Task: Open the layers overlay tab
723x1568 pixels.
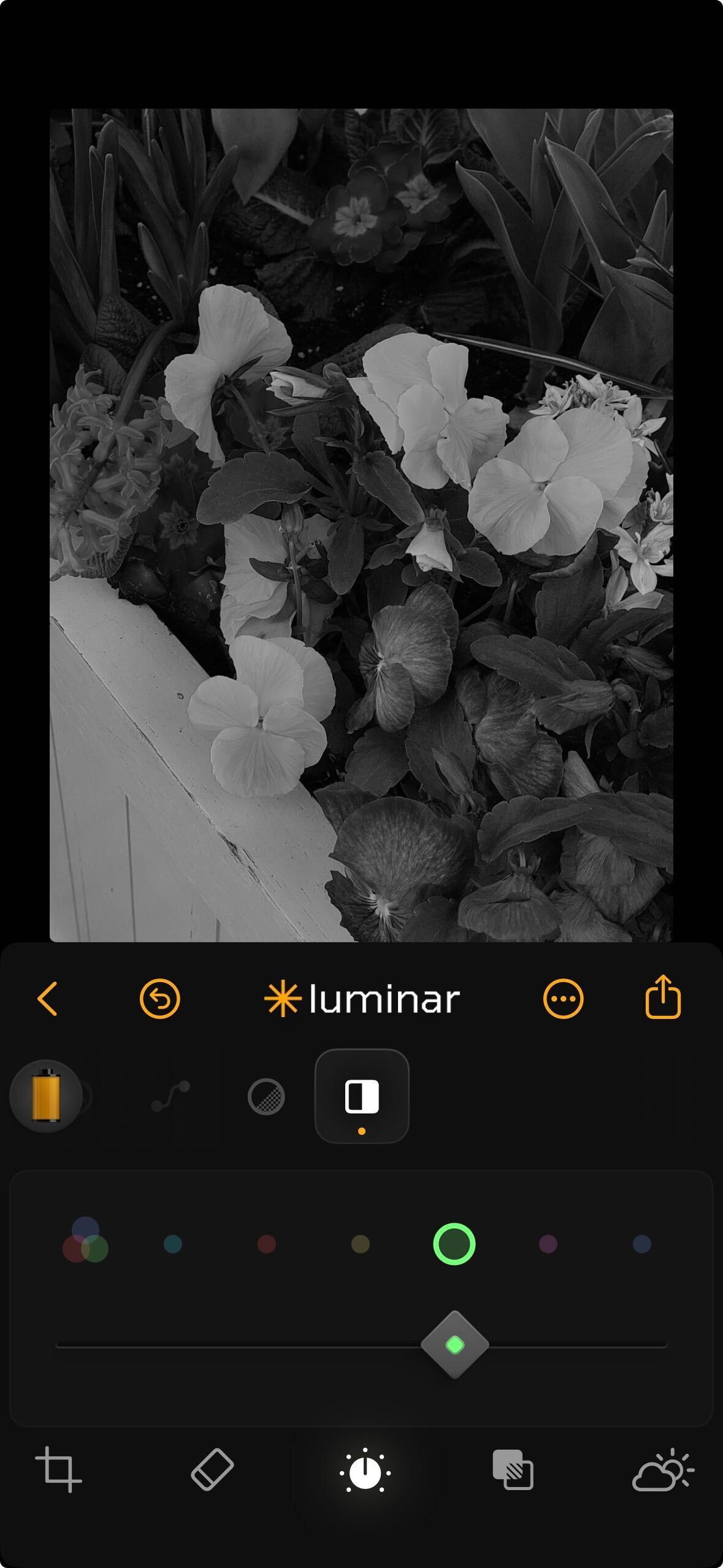Action: [513, 1470]
